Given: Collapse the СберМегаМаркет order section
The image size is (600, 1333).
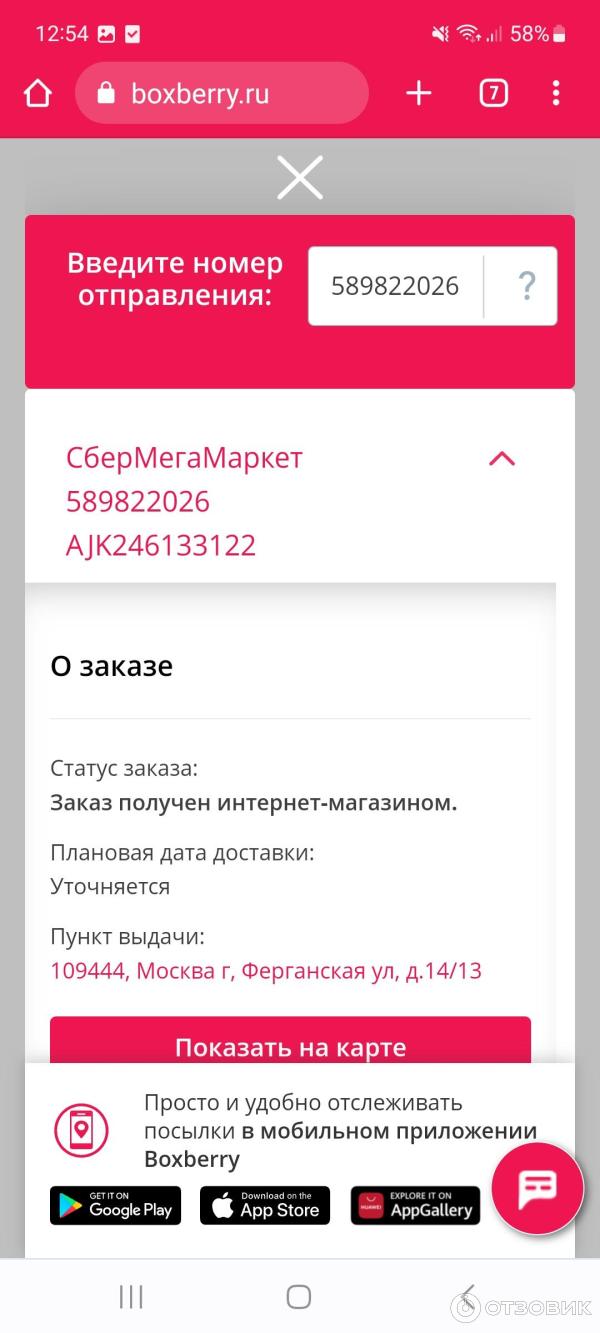Looking at the screenshot, I should 501,459.
